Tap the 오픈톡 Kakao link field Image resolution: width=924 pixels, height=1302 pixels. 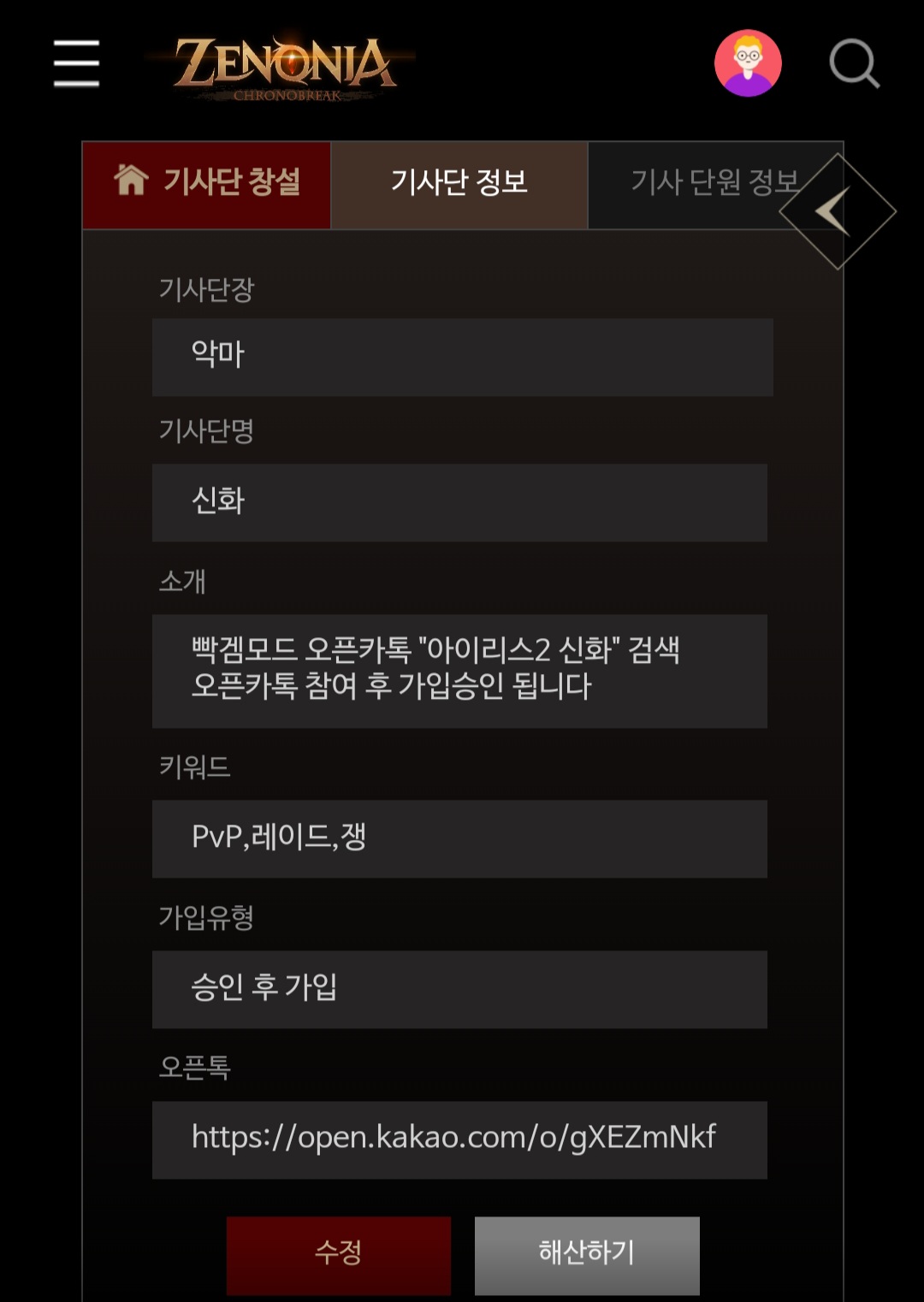459,1139
